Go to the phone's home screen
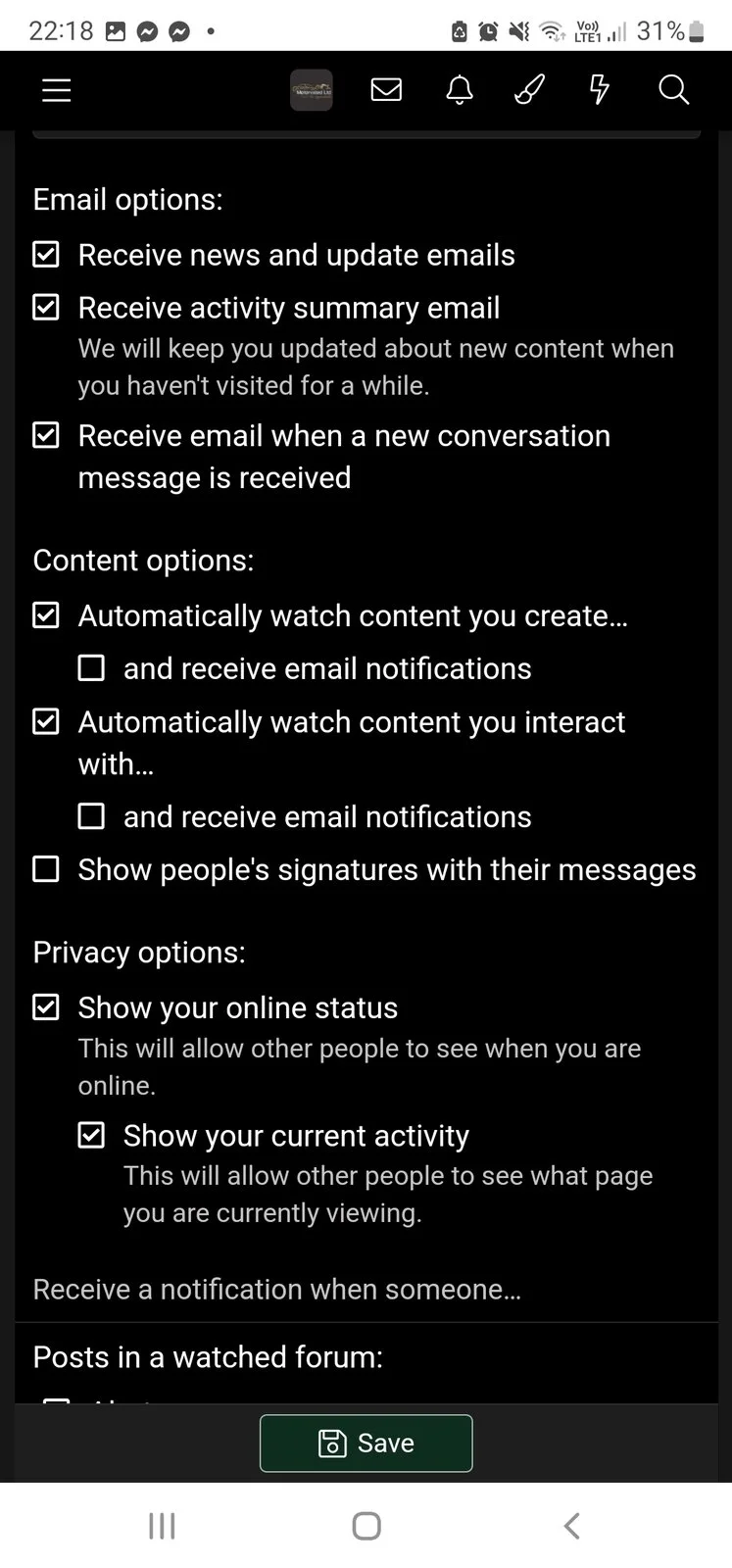The height and width of the screenshot is (1568, 732). [366, 1526]
